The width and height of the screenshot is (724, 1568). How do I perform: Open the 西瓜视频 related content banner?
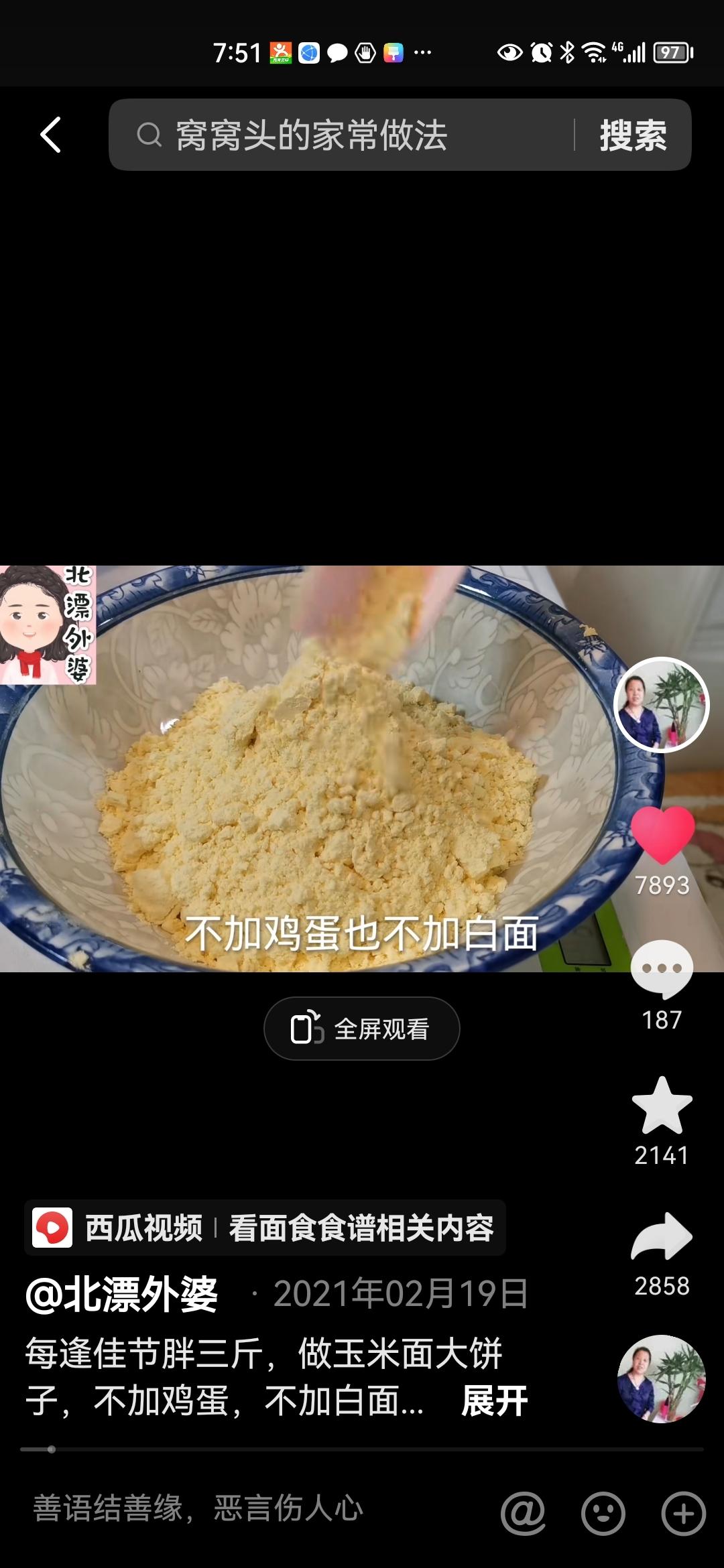tap(265, 1228)
